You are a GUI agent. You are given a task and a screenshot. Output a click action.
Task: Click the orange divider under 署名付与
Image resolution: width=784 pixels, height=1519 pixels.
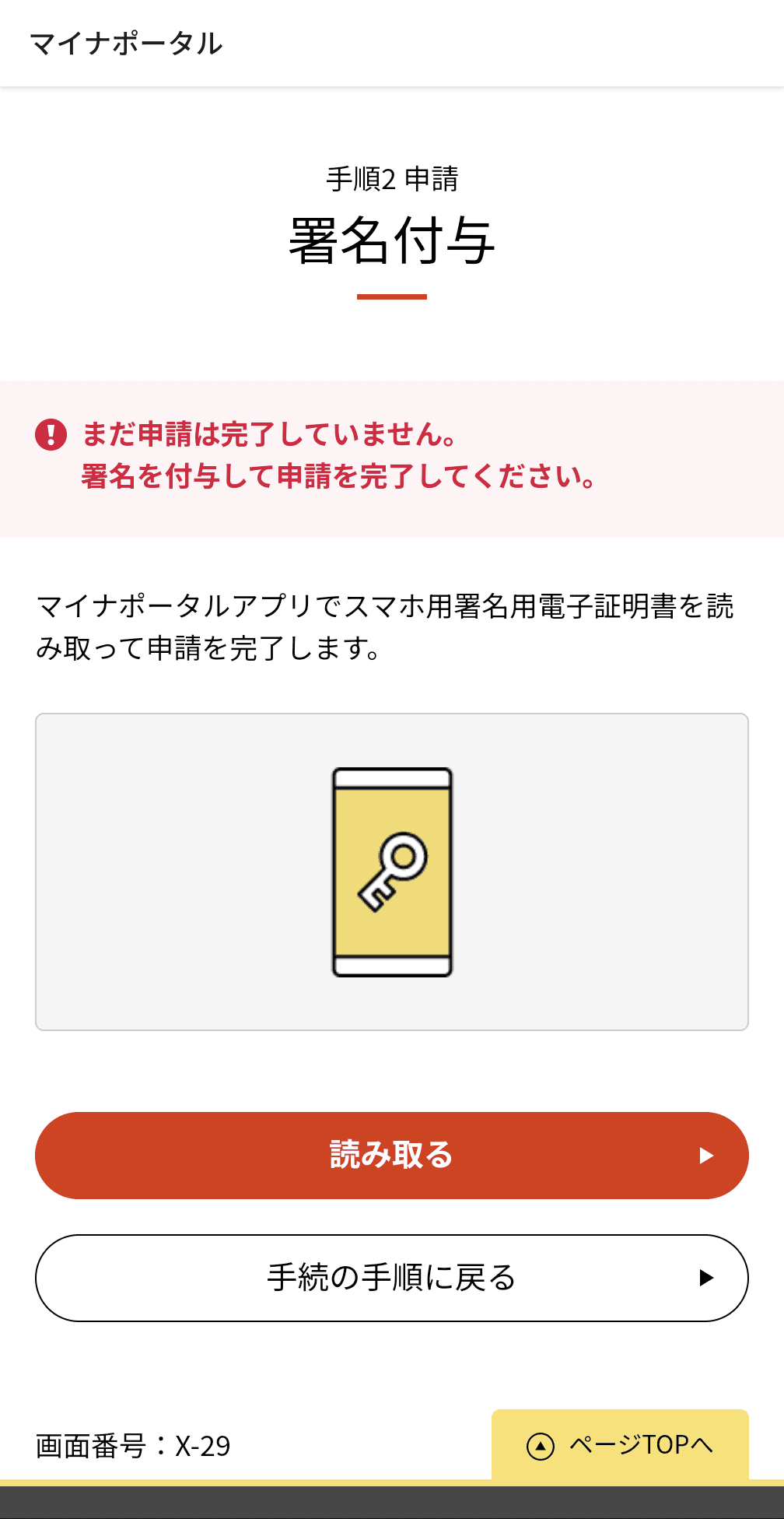(391, 297)
